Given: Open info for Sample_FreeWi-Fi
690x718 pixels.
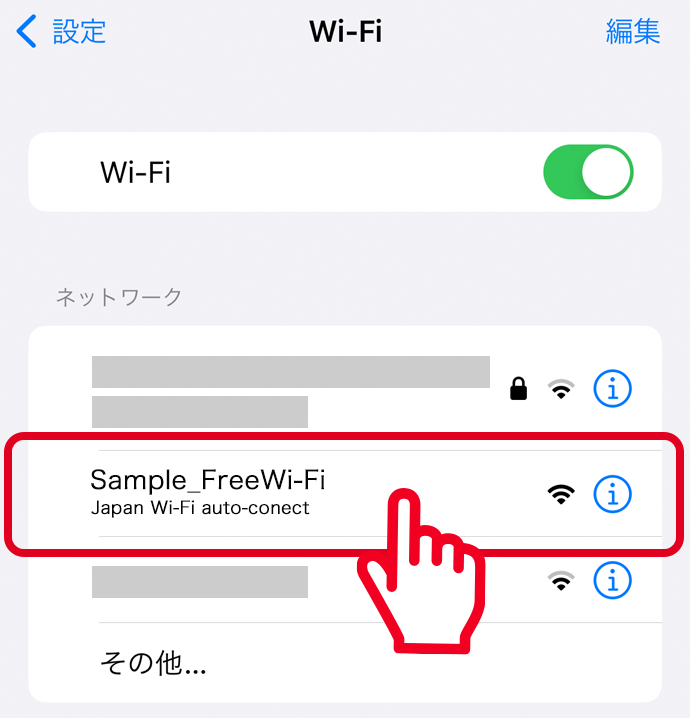Looking at the screenshot, I should pos(613,493).
